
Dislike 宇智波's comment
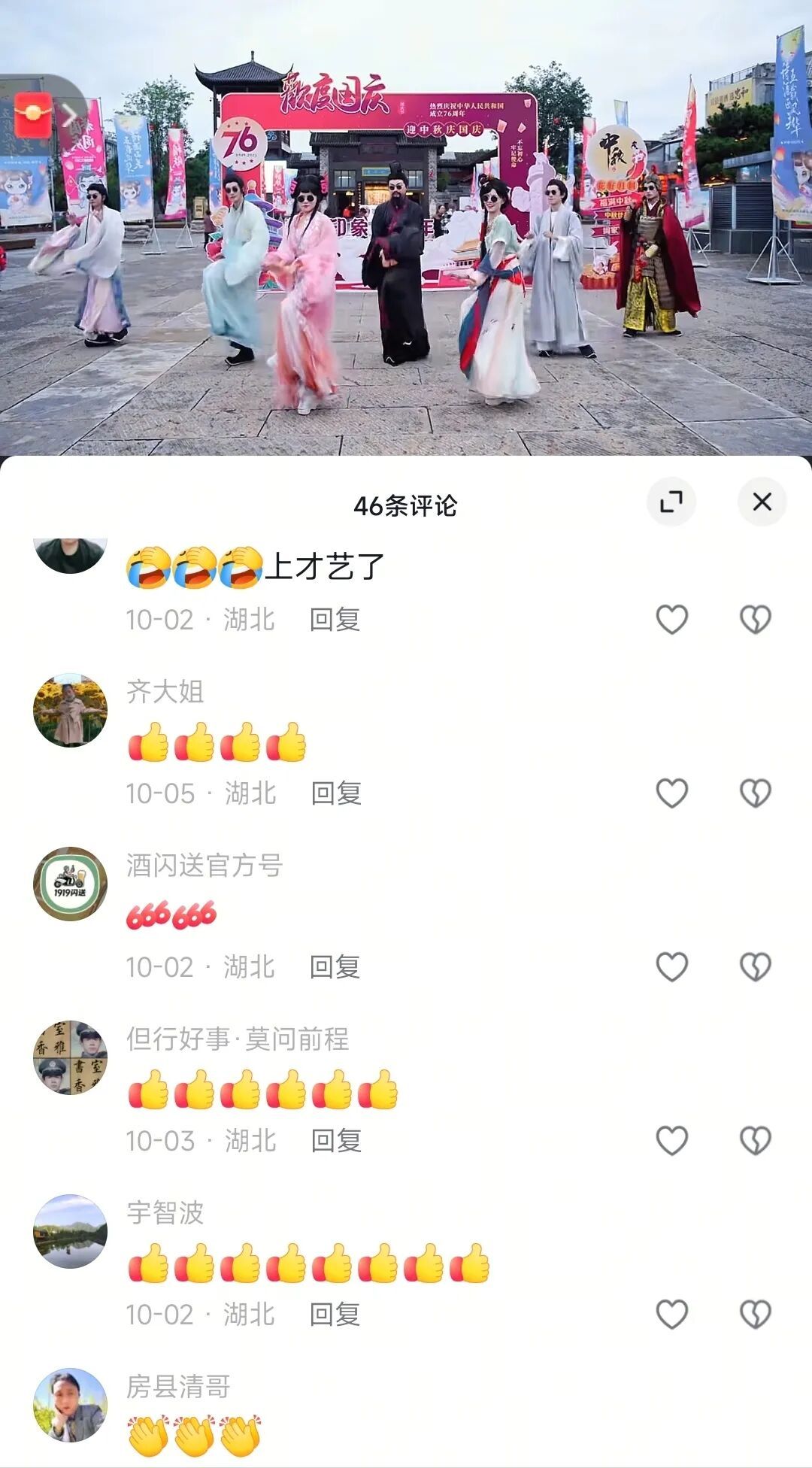(755, 1315)
